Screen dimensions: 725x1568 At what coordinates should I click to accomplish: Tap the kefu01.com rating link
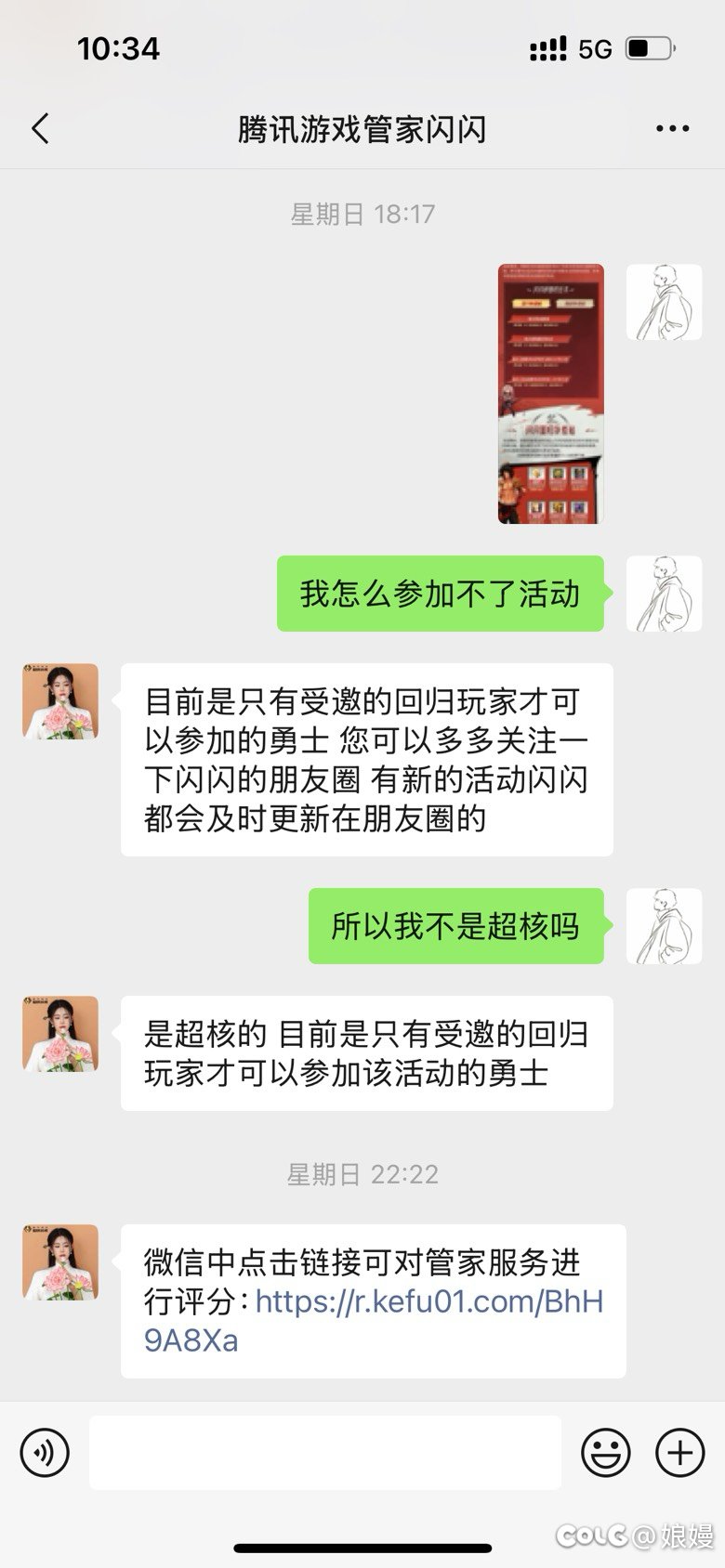(374, 1321)
